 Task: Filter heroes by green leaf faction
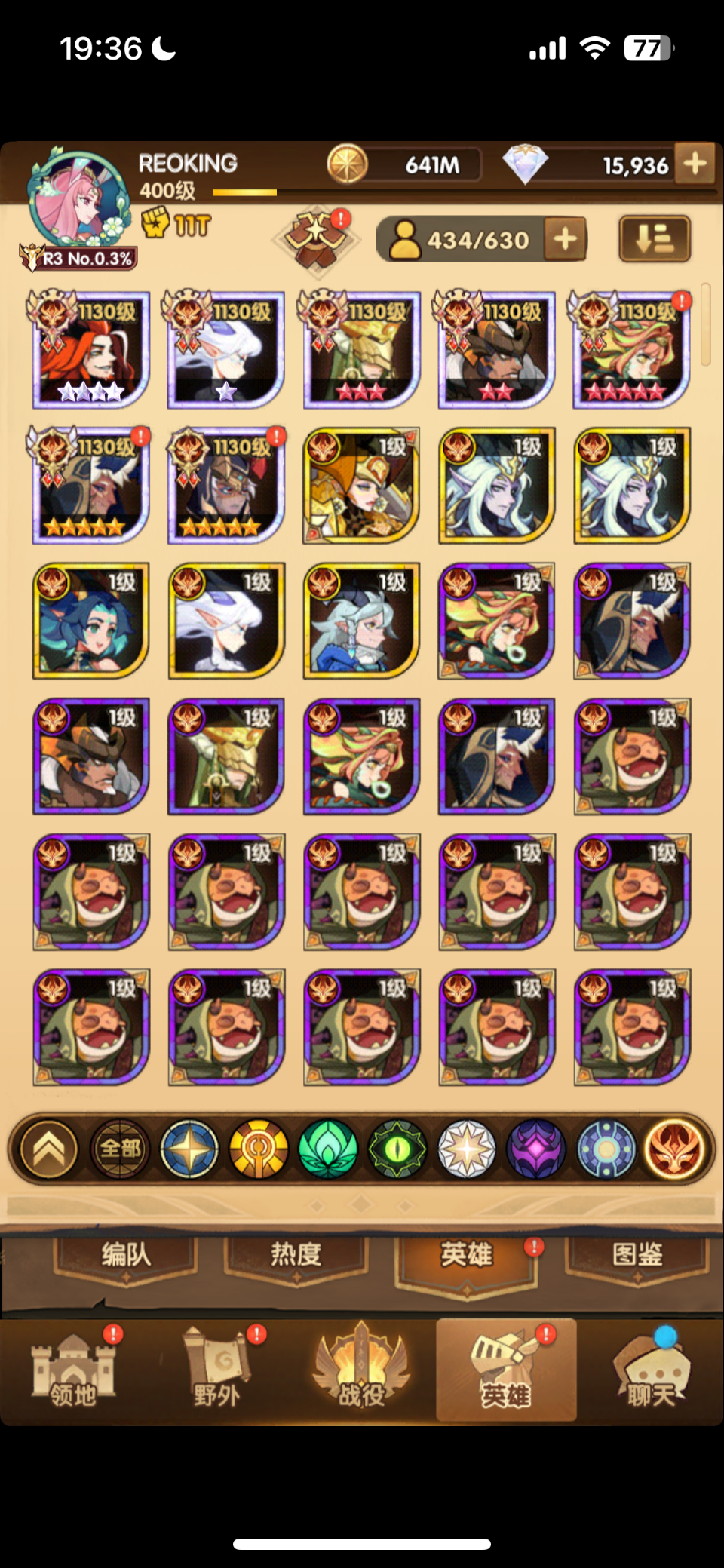[328, 1149]
